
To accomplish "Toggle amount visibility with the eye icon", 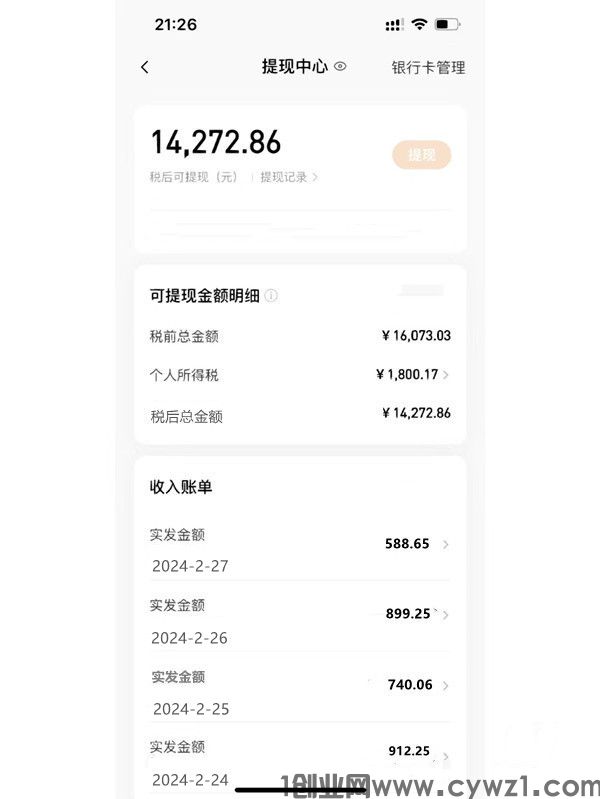I will [340, 67].
